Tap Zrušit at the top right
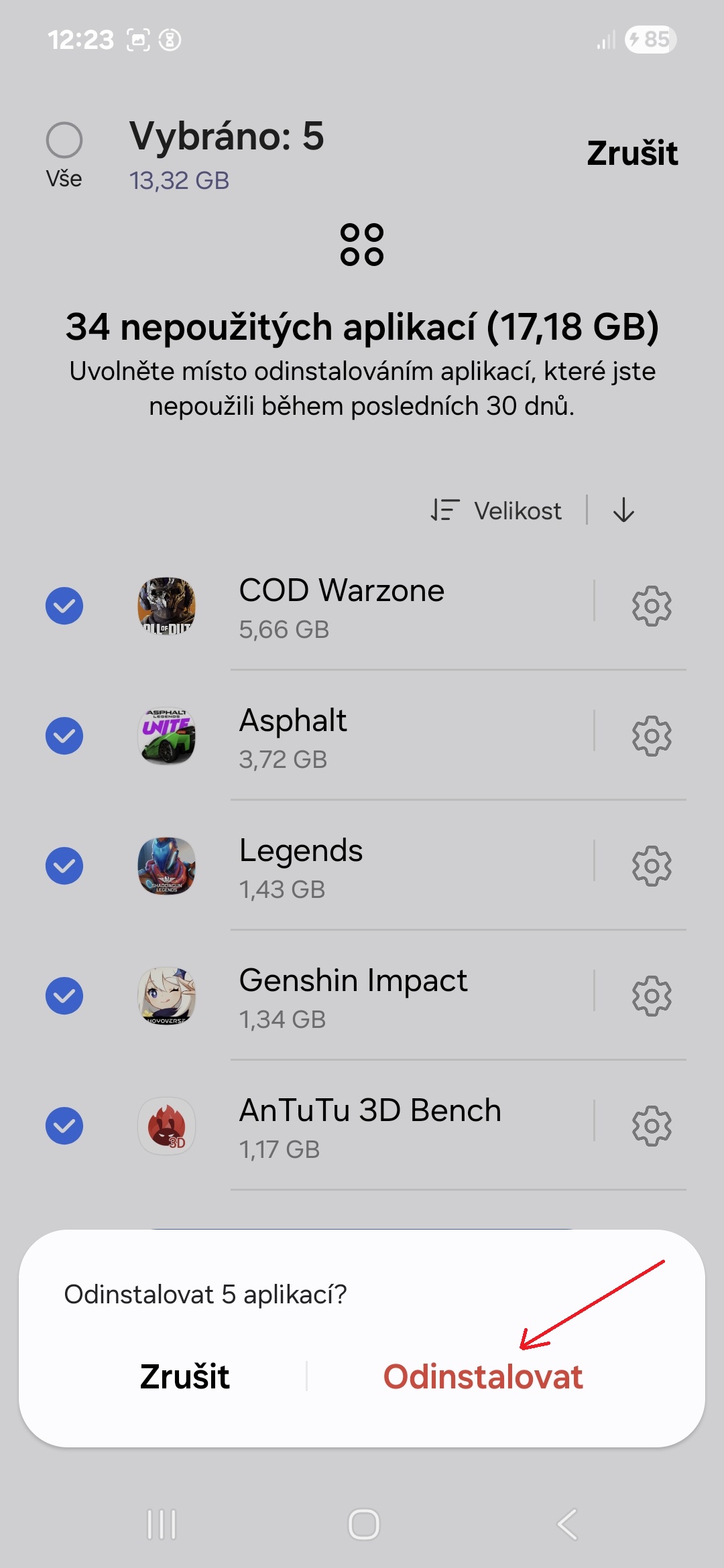This screenshot has width=724, height=1568. click(632, 153)
